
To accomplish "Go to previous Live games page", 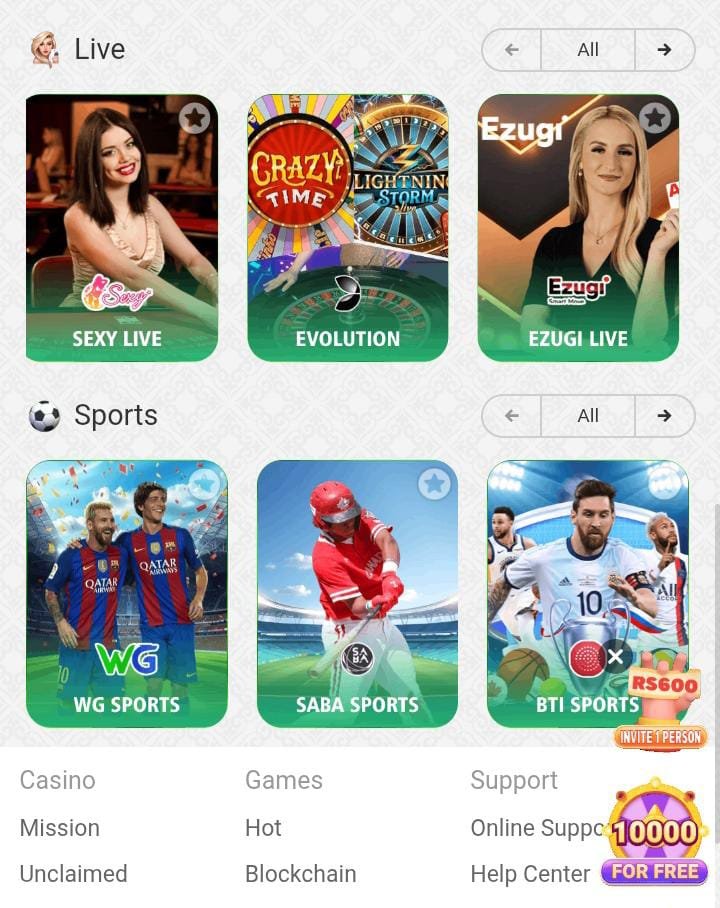I will (x=512, y=49).
